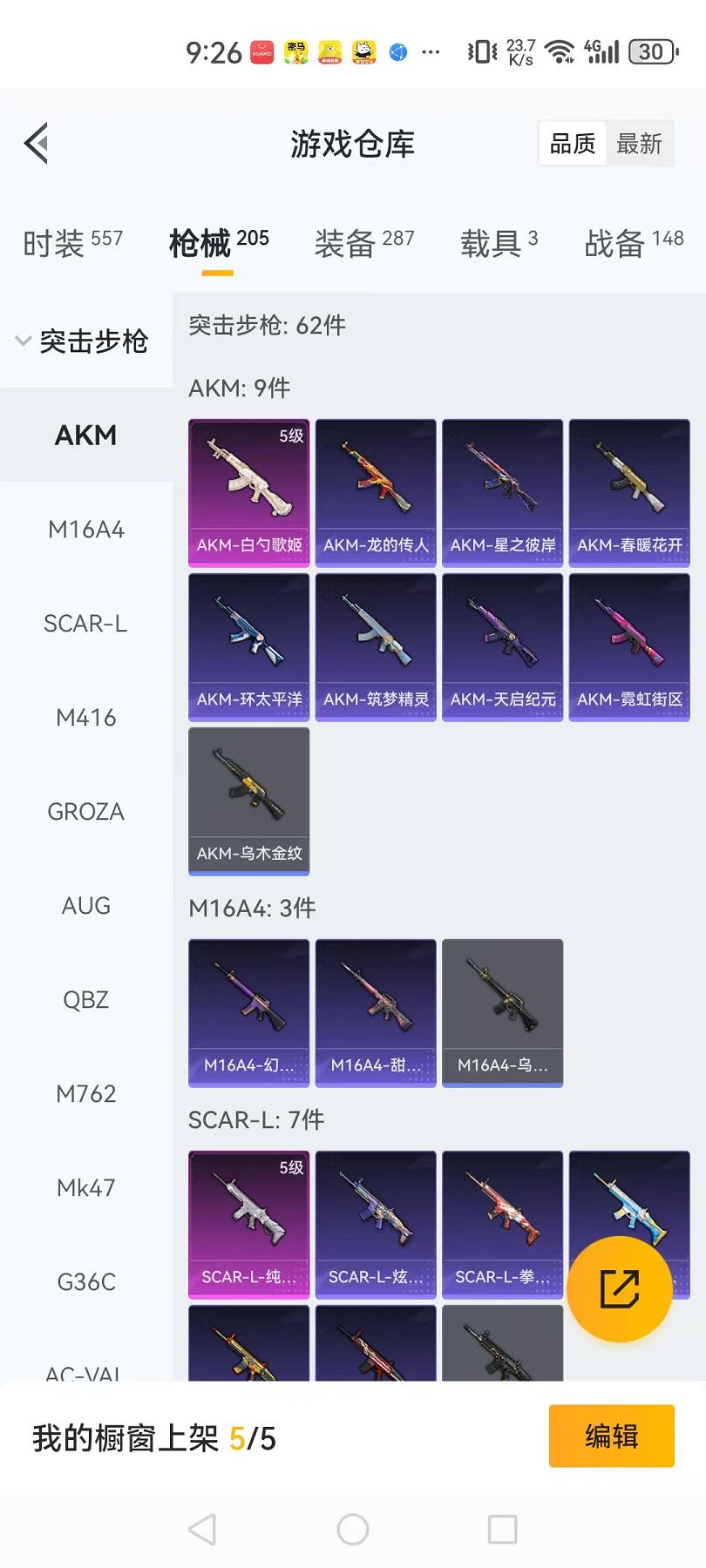Select M16A4 in the side list
The image size is (706, 1568).
click(x=85, y=529)
